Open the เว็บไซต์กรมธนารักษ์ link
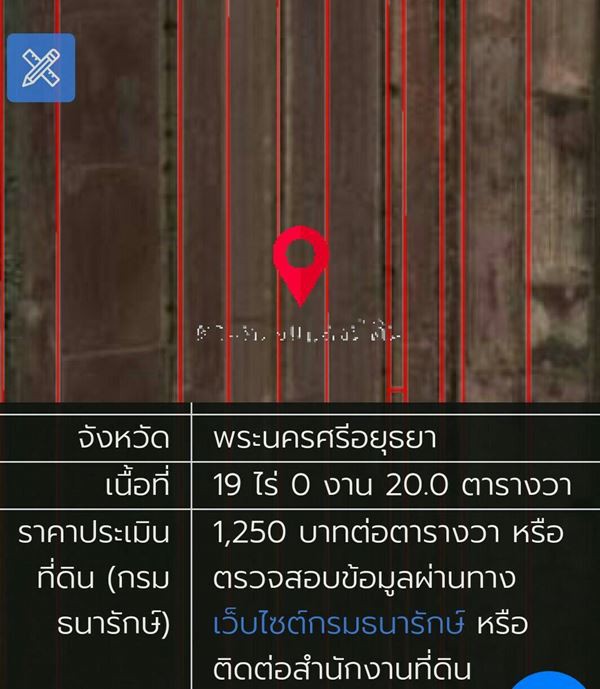This screenshot has width=600, height=689. [x=340, y=624]
